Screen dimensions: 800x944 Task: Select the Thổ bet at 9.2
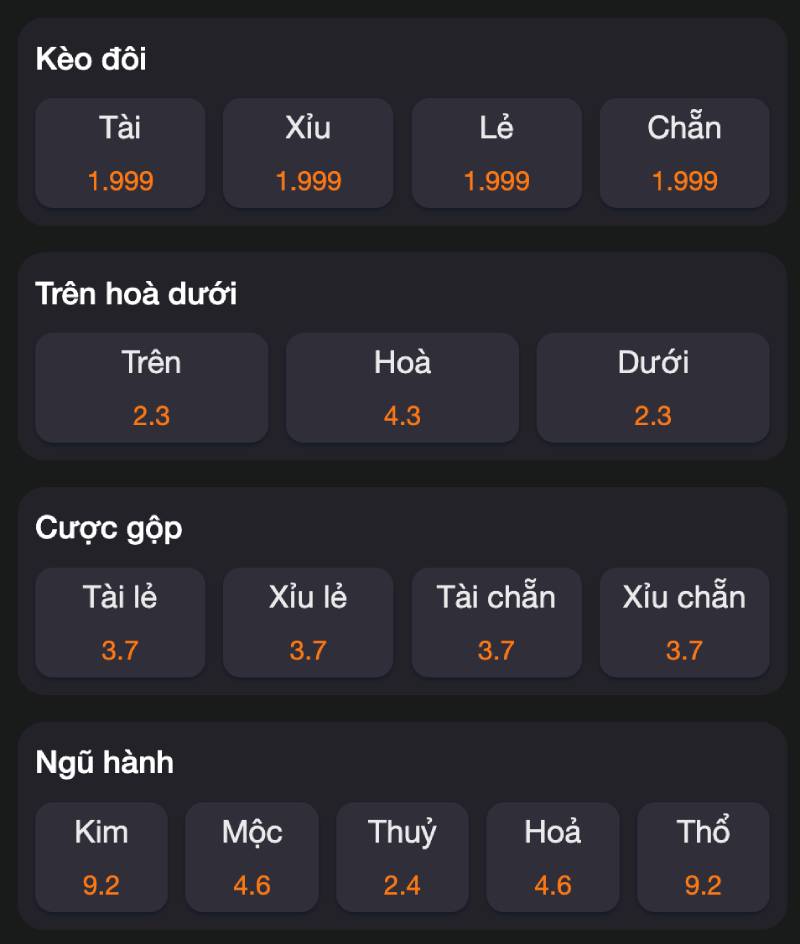pyautogui.click(x=703, y=857)
